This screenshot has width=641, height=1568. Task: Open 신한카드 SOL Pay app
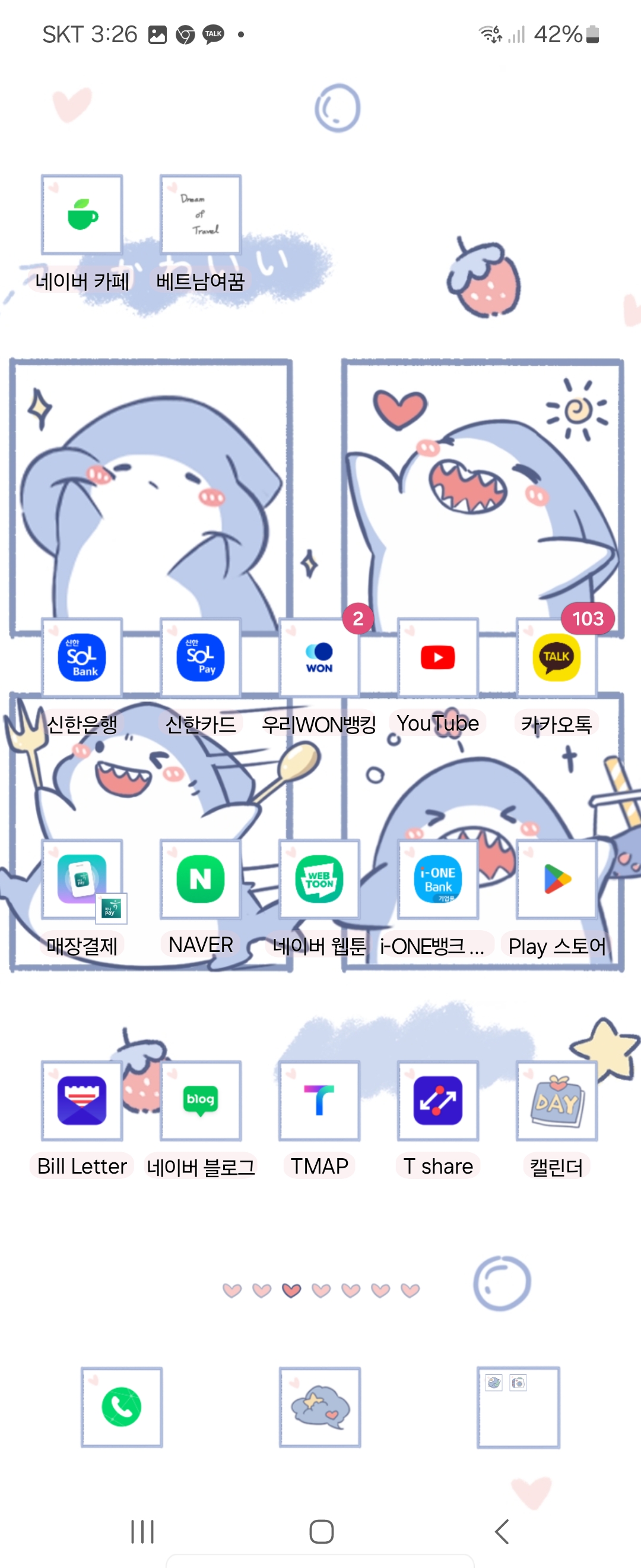click(x=201, y=657)
